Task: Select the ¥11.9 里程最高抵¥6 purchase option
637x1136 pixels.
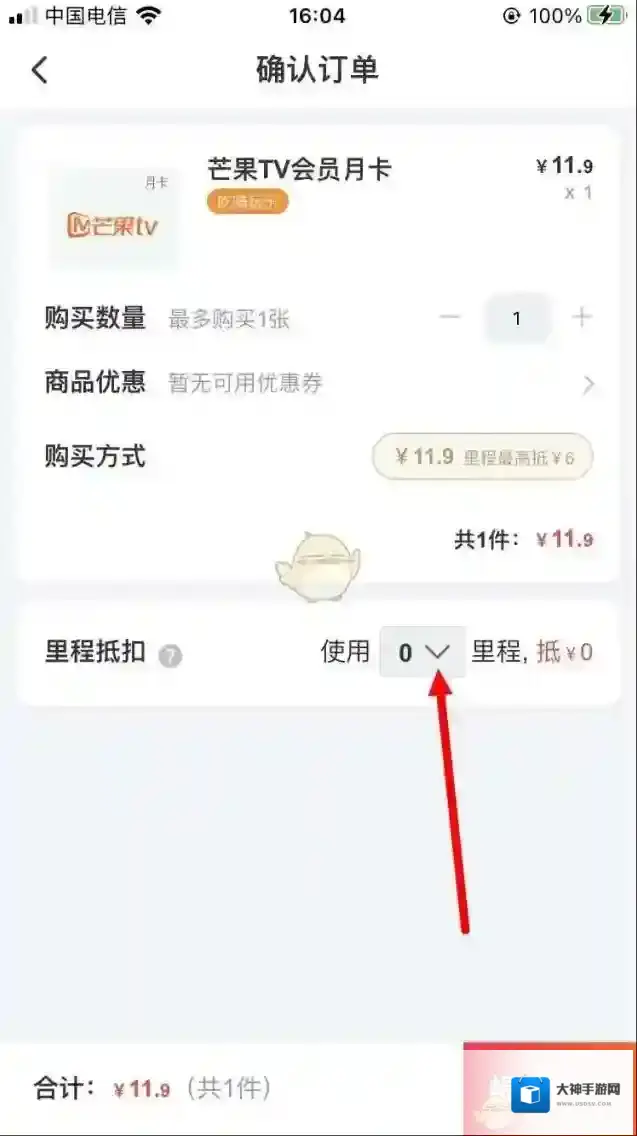Action: pos(482,458)
